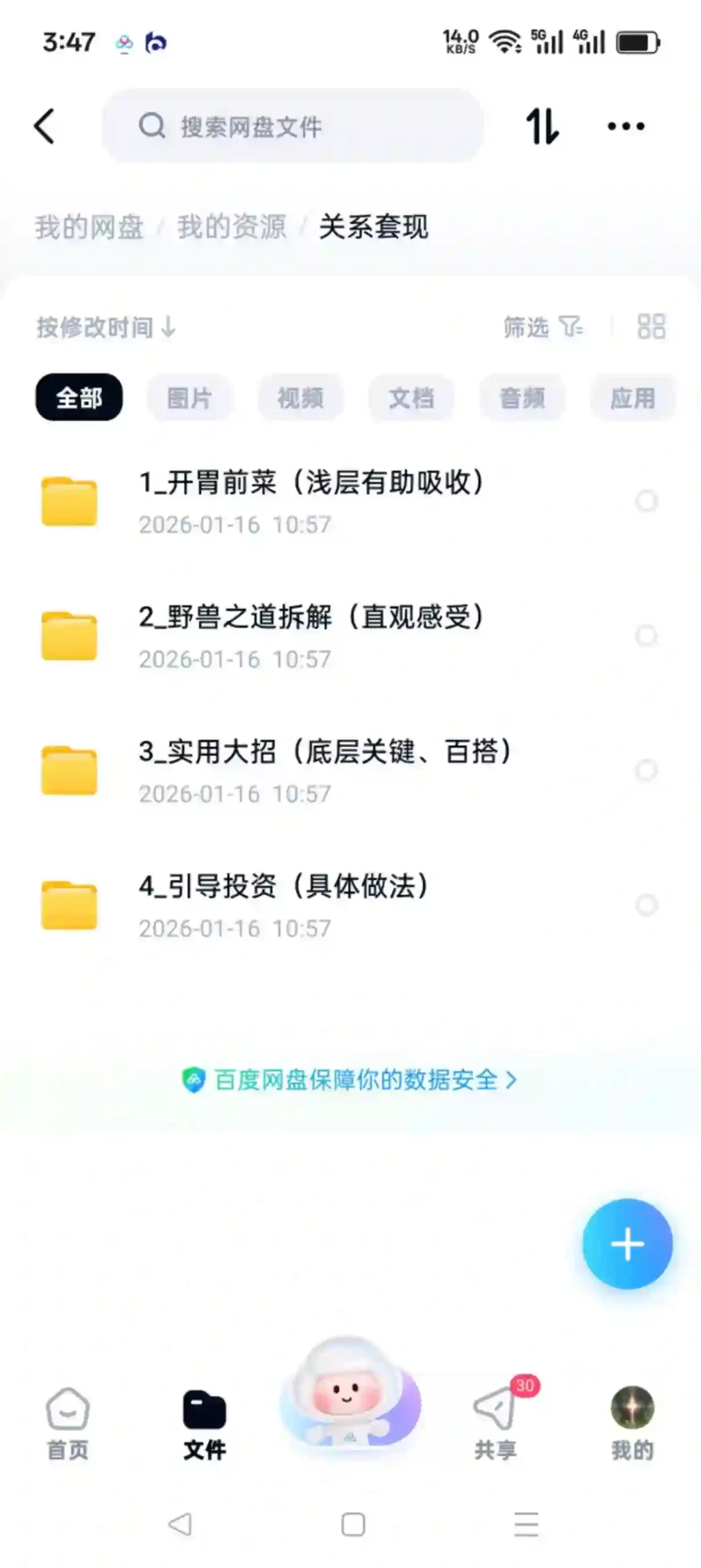Tap the blue plus floating button
701x1568 pixels.
coord(627,1244)
